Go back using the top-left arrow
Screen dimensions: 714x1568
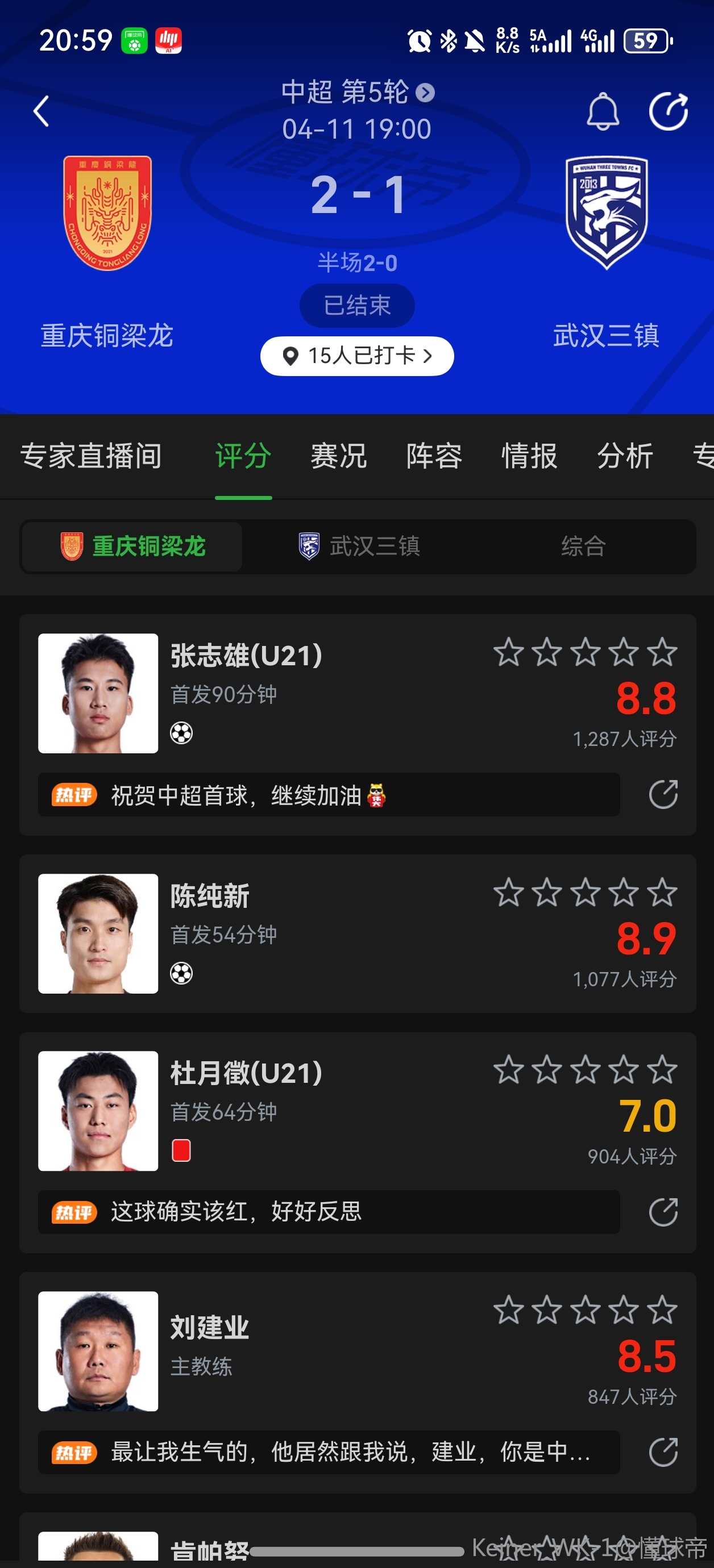[41, 111]
